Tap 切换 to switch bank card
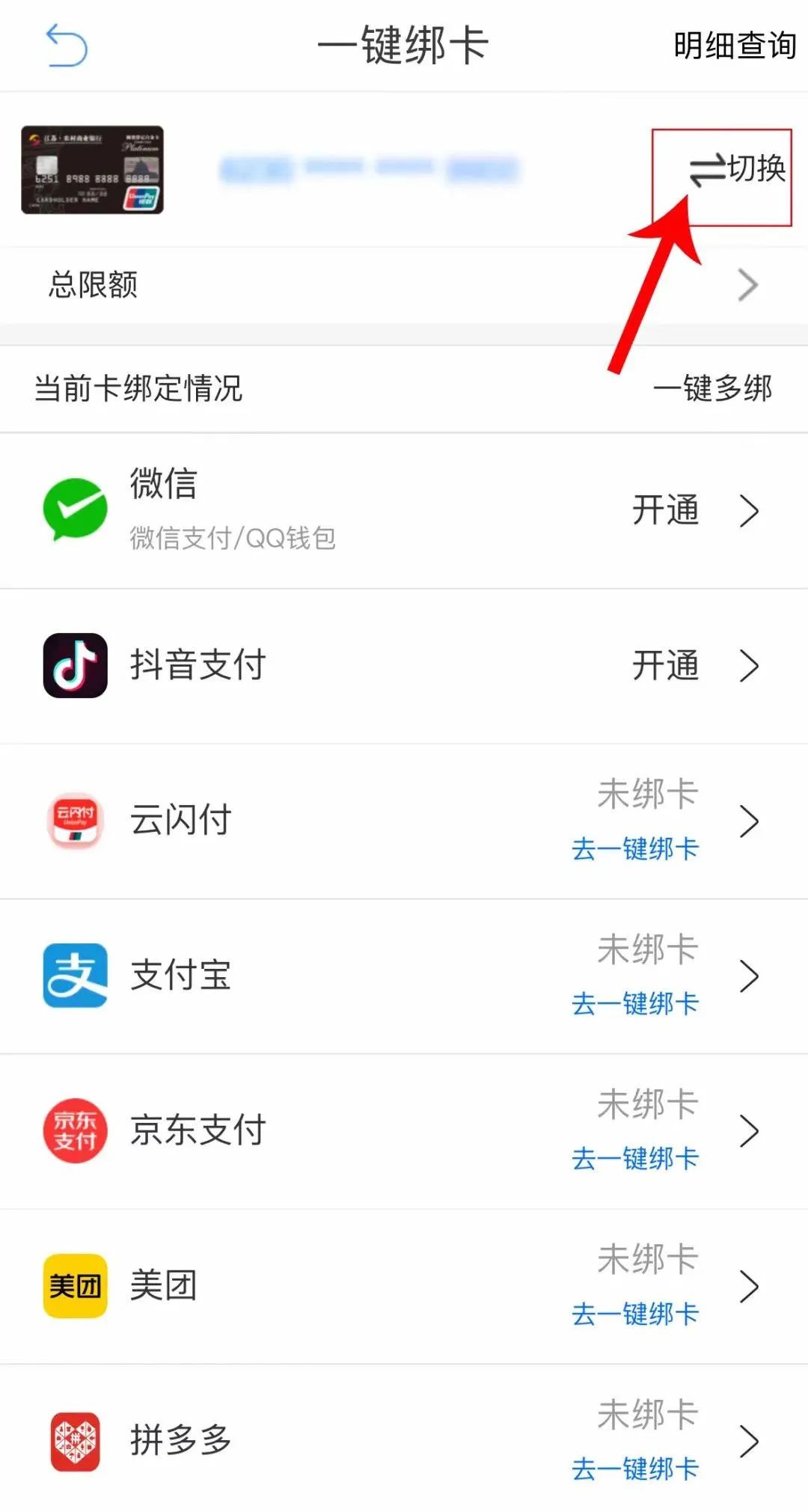This screenshot has height=1512, width=808. pos(738,169)
